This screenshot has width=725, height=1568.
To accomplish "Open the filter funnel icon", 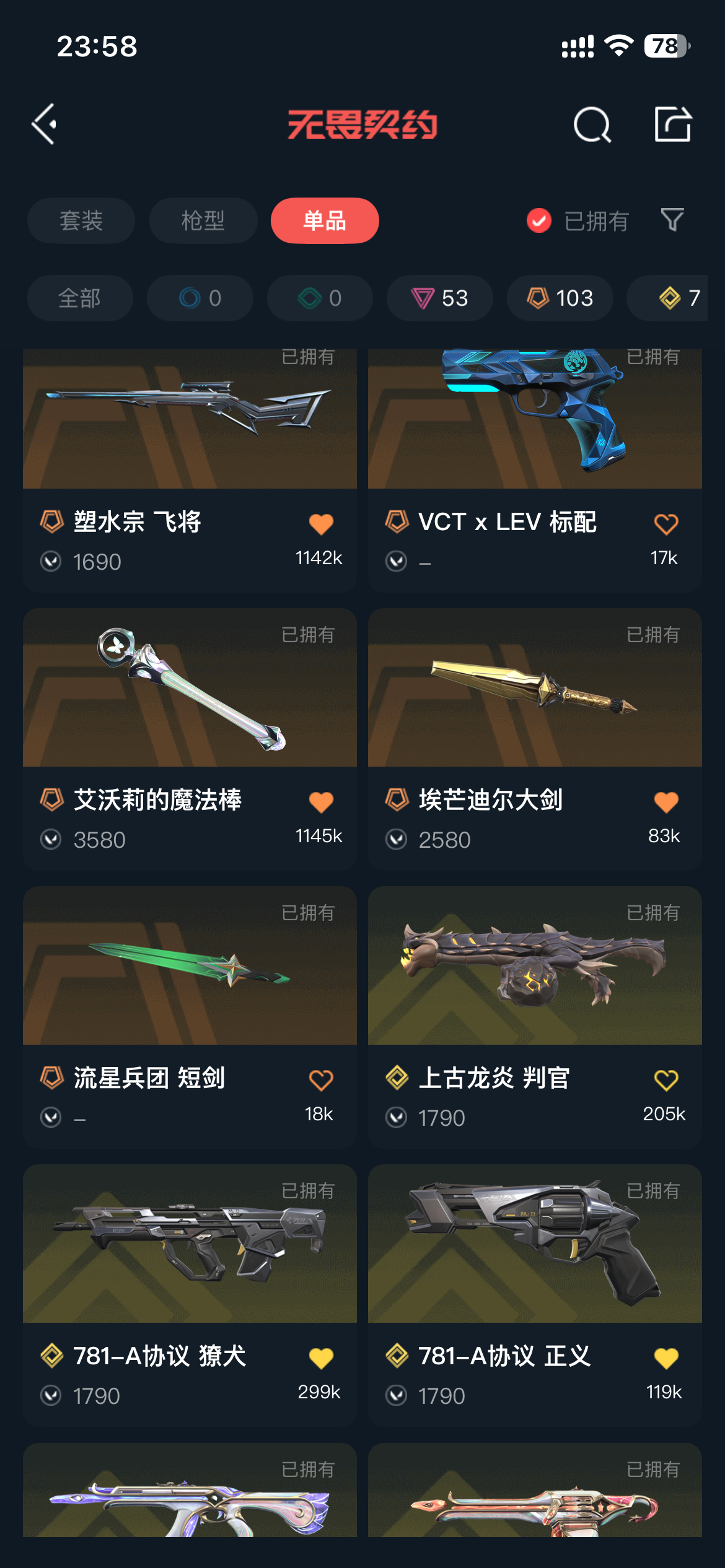I will coord(672,220).
